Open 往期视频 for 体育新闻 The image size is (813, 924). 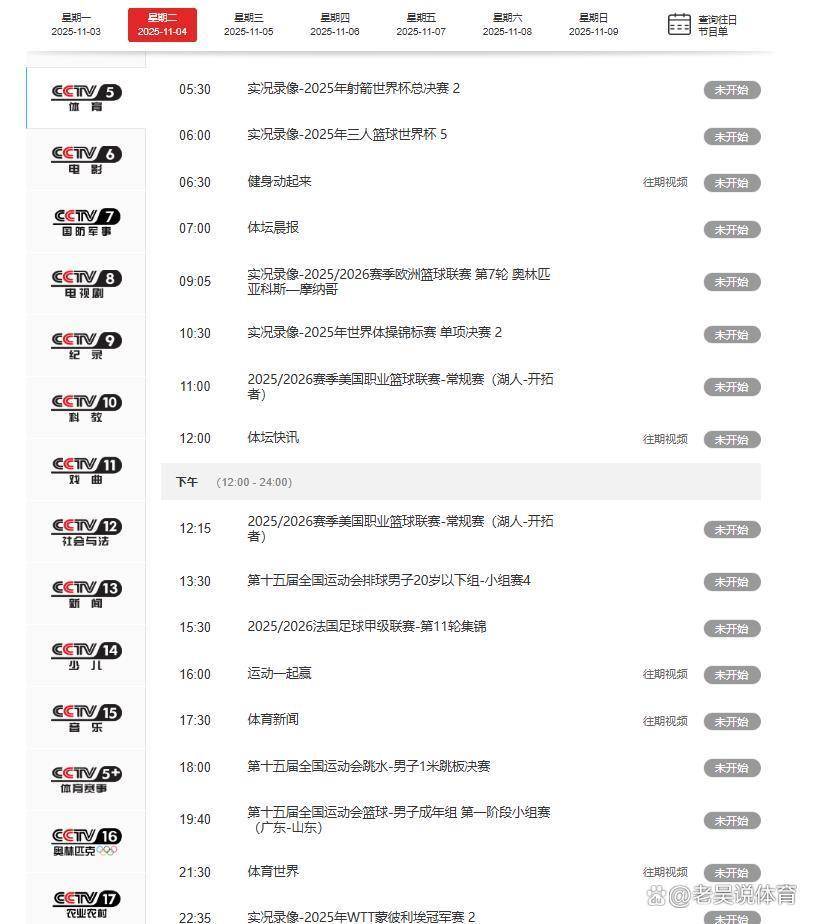(665, 721)
